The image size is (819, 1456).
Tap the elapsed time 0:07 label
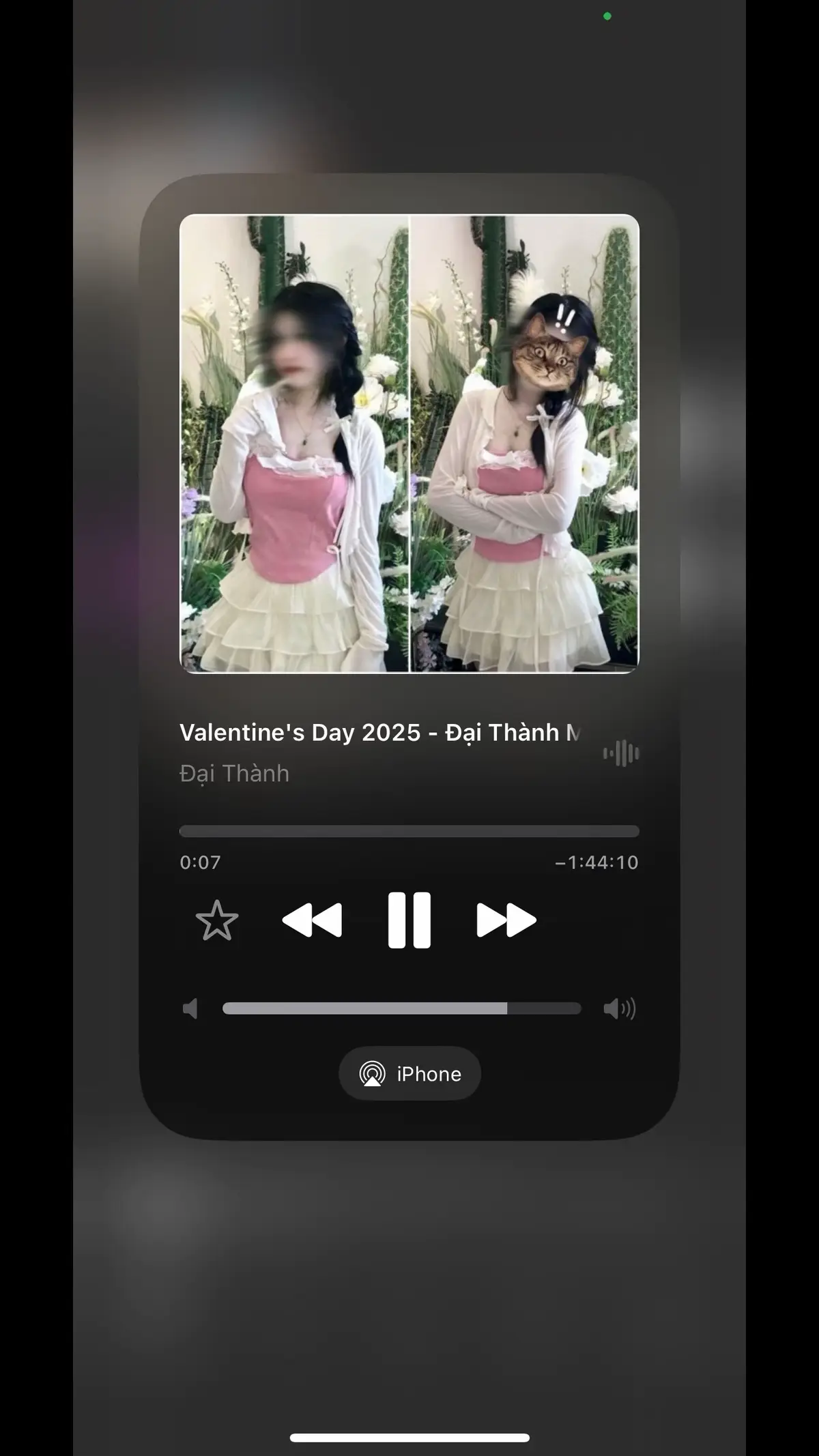(x=199, y=862)
